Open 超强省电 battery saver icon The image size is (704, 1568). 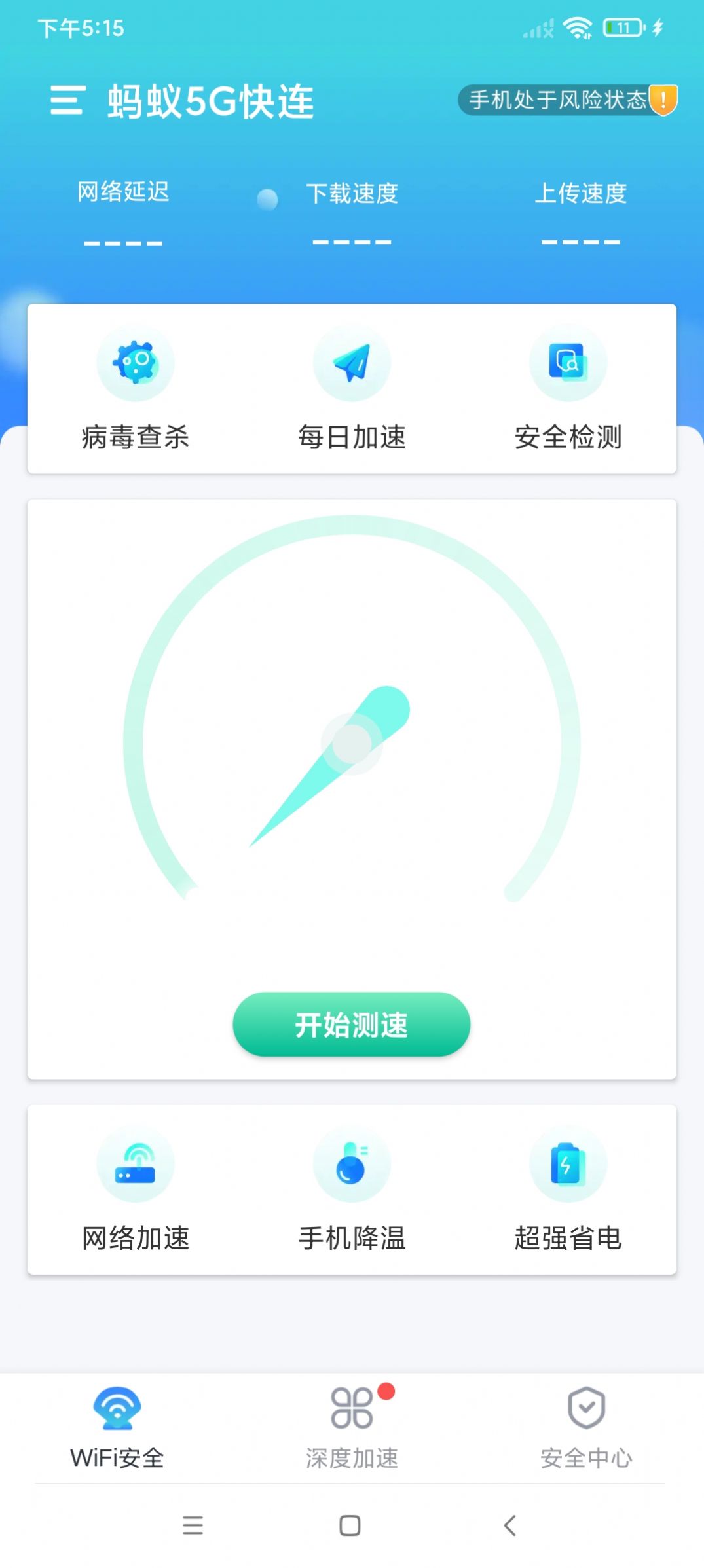tap(568, 1164)
